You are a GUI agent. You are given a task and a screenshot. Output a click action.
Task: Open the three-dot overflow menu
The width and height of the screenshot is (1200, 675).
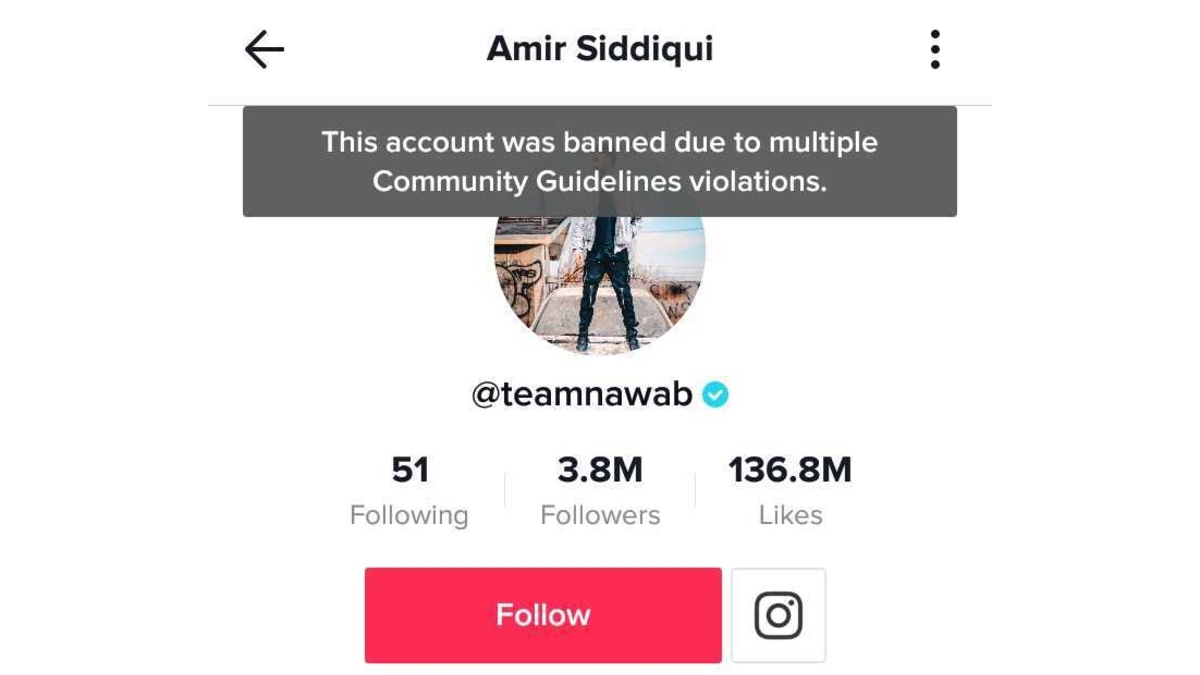click(934, 49)
